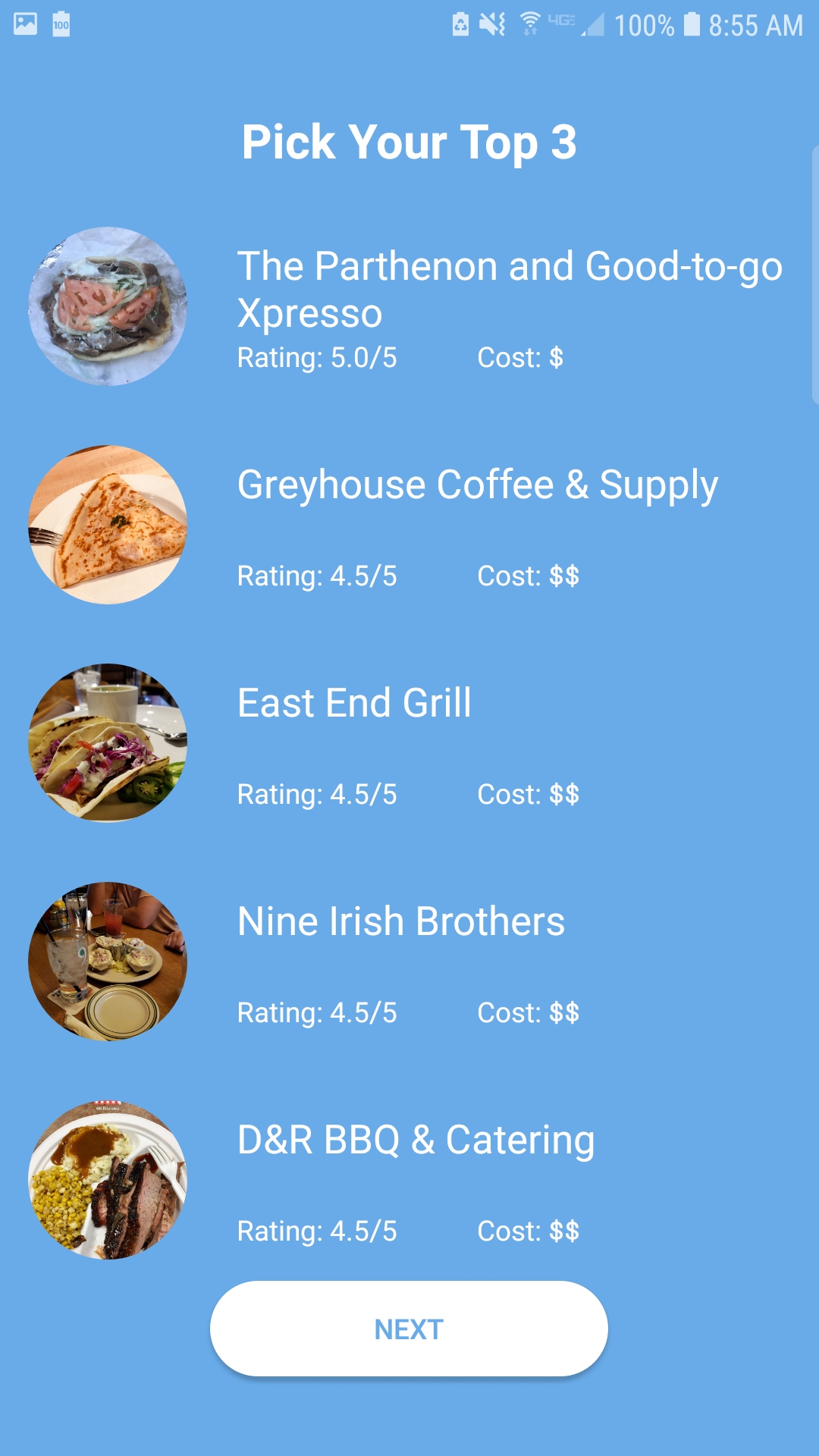Tap the NEXT button

(x=409, y=1329)
